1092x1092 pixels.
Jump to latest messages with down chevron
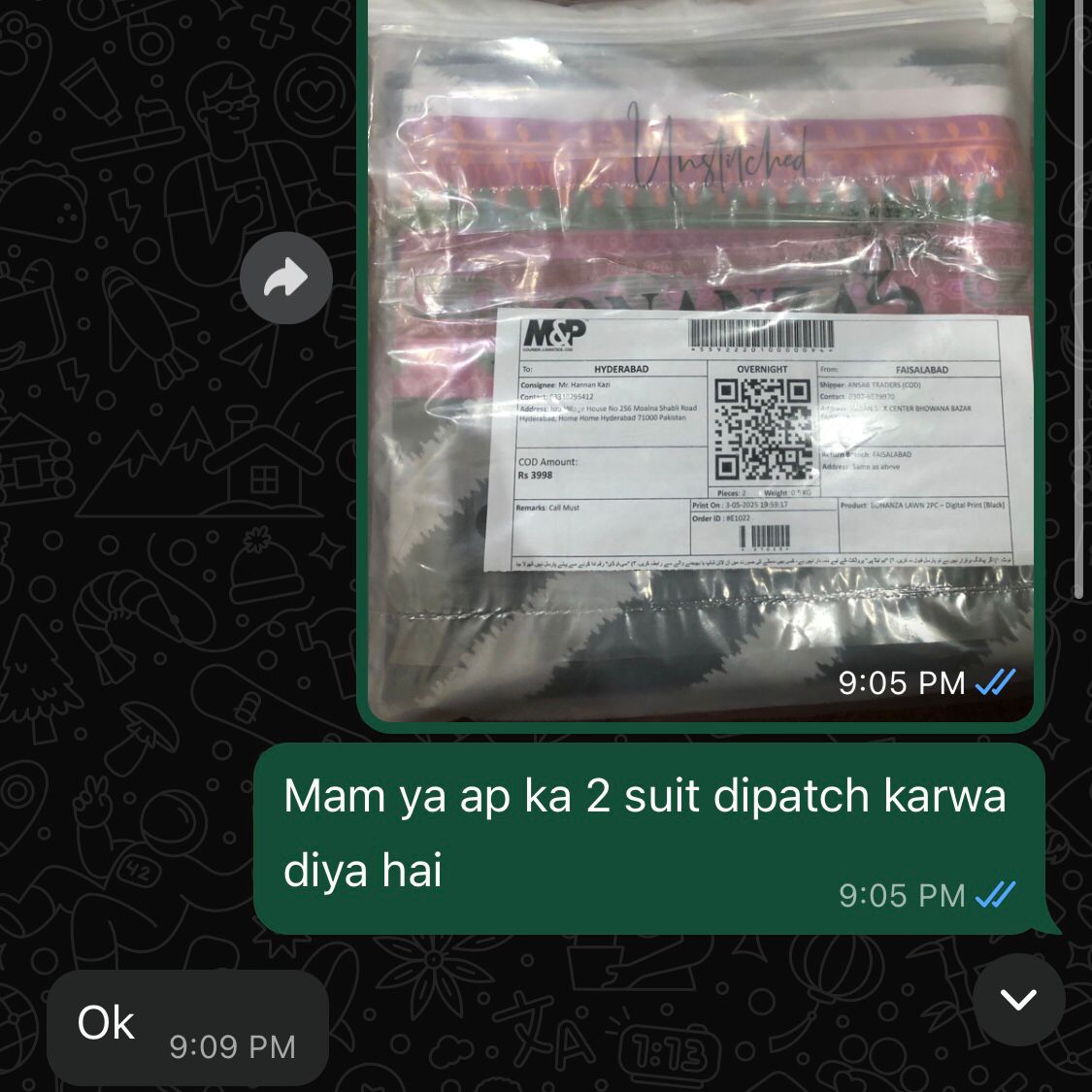(1018, 999)
